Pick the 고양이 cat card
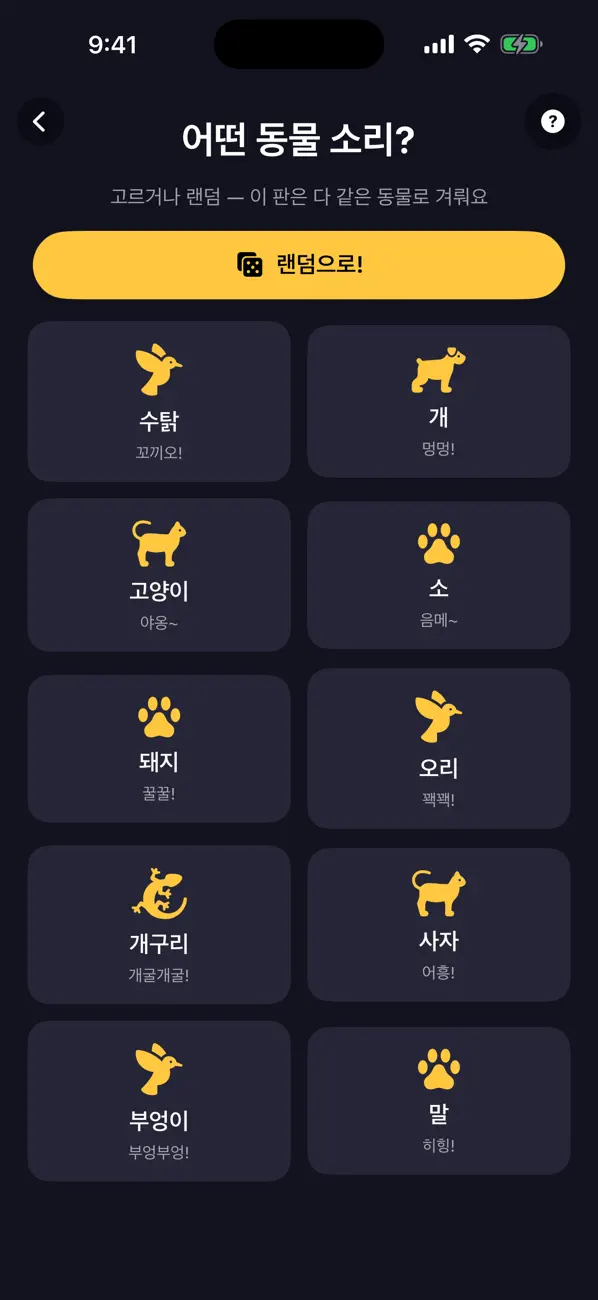The width and height of the screenshot is (598, 1300). pos(159,575)
